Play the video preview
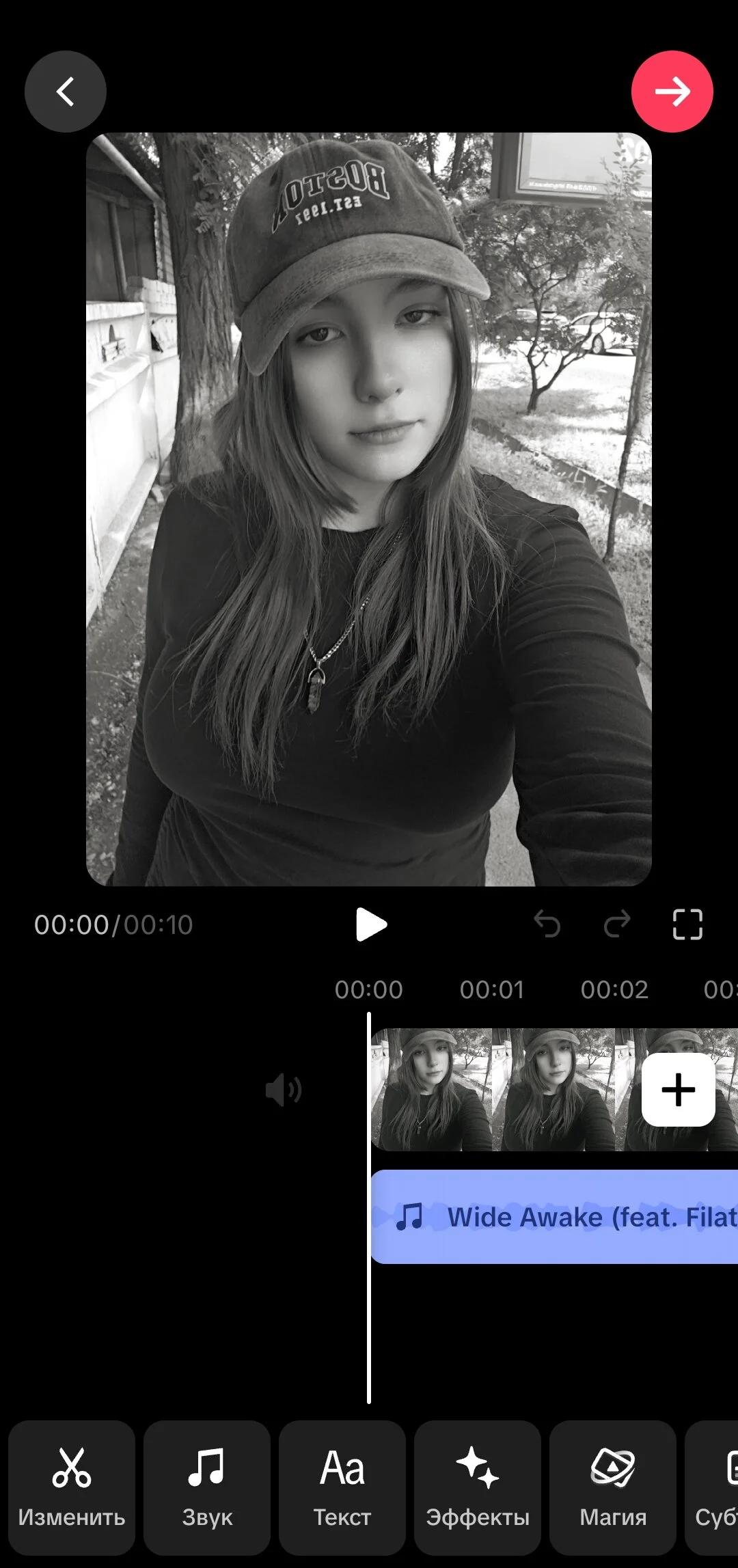This screenshot has width=738, height=1568. click(371, 924)
